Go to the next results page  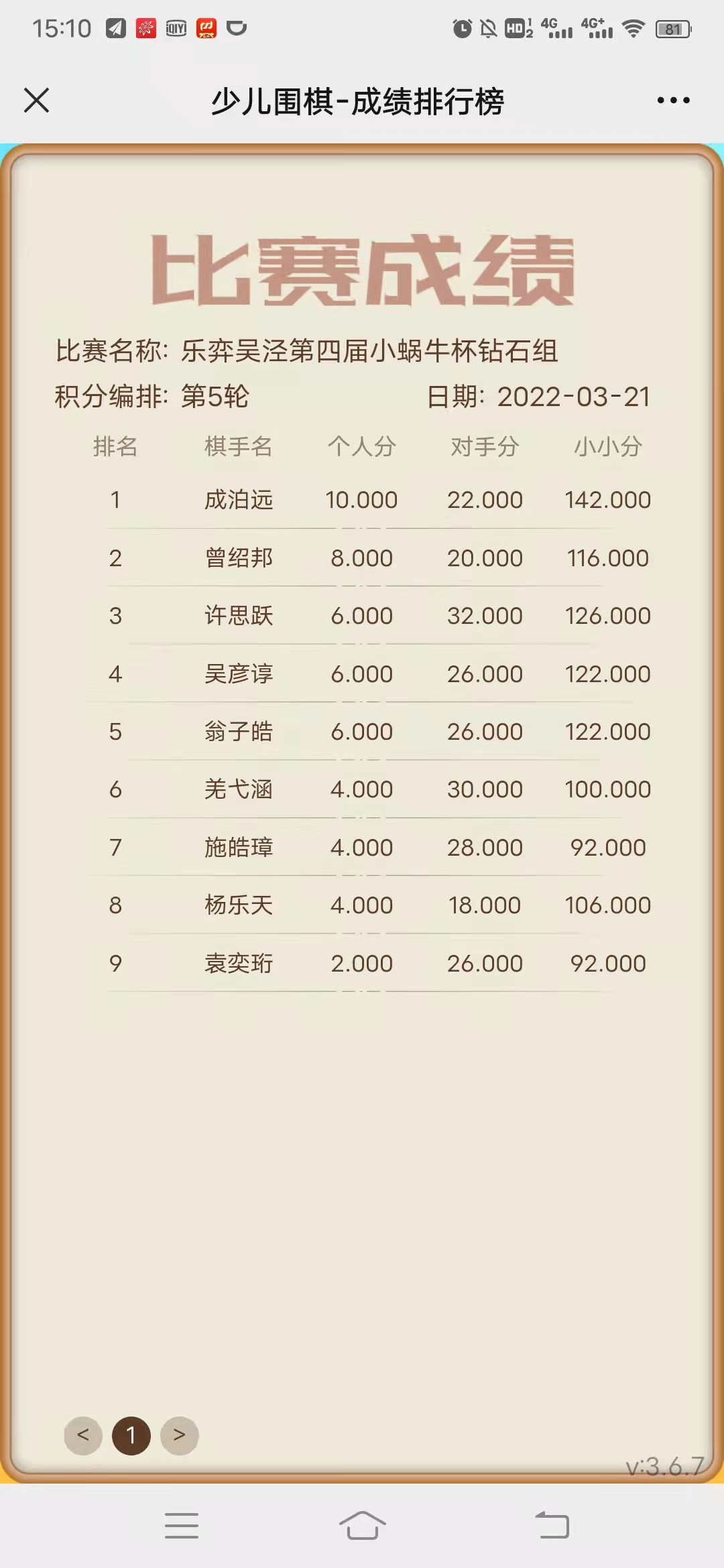pos(179,1435)
